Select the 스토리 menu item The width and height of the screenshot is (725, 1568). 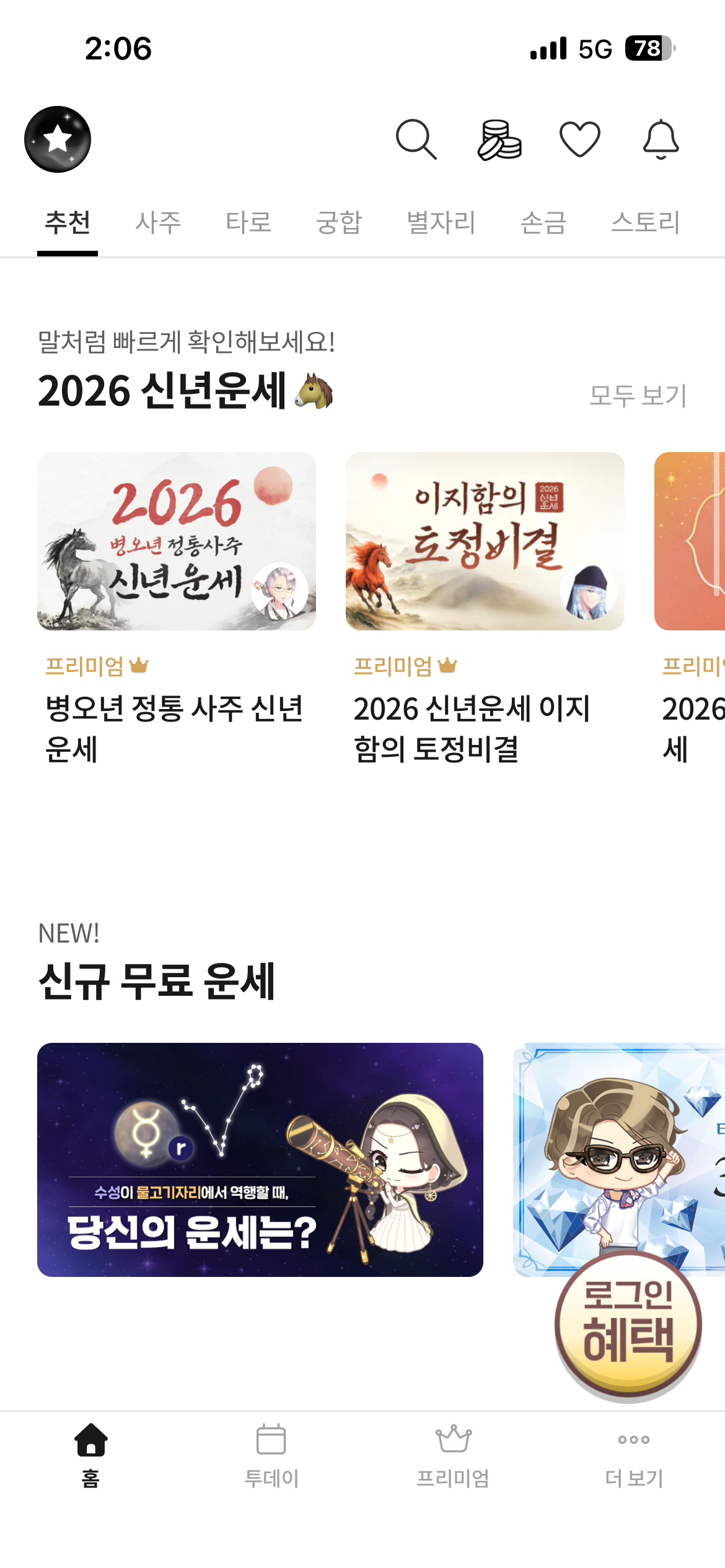click(647, 224)
